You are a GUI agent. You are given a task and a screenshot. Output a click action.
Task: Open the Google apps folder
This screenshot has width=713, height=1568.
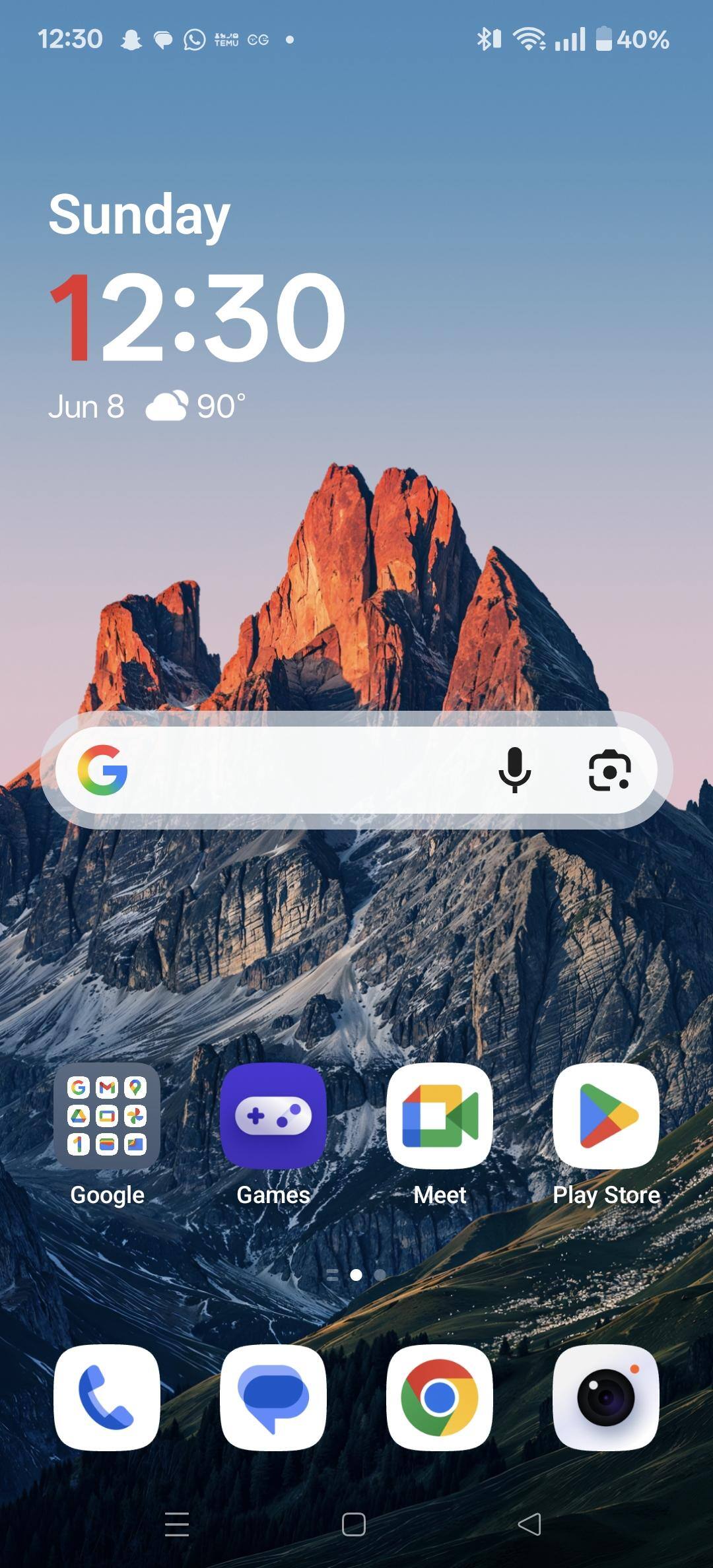pyautogui.click(x=107, y=1116)
